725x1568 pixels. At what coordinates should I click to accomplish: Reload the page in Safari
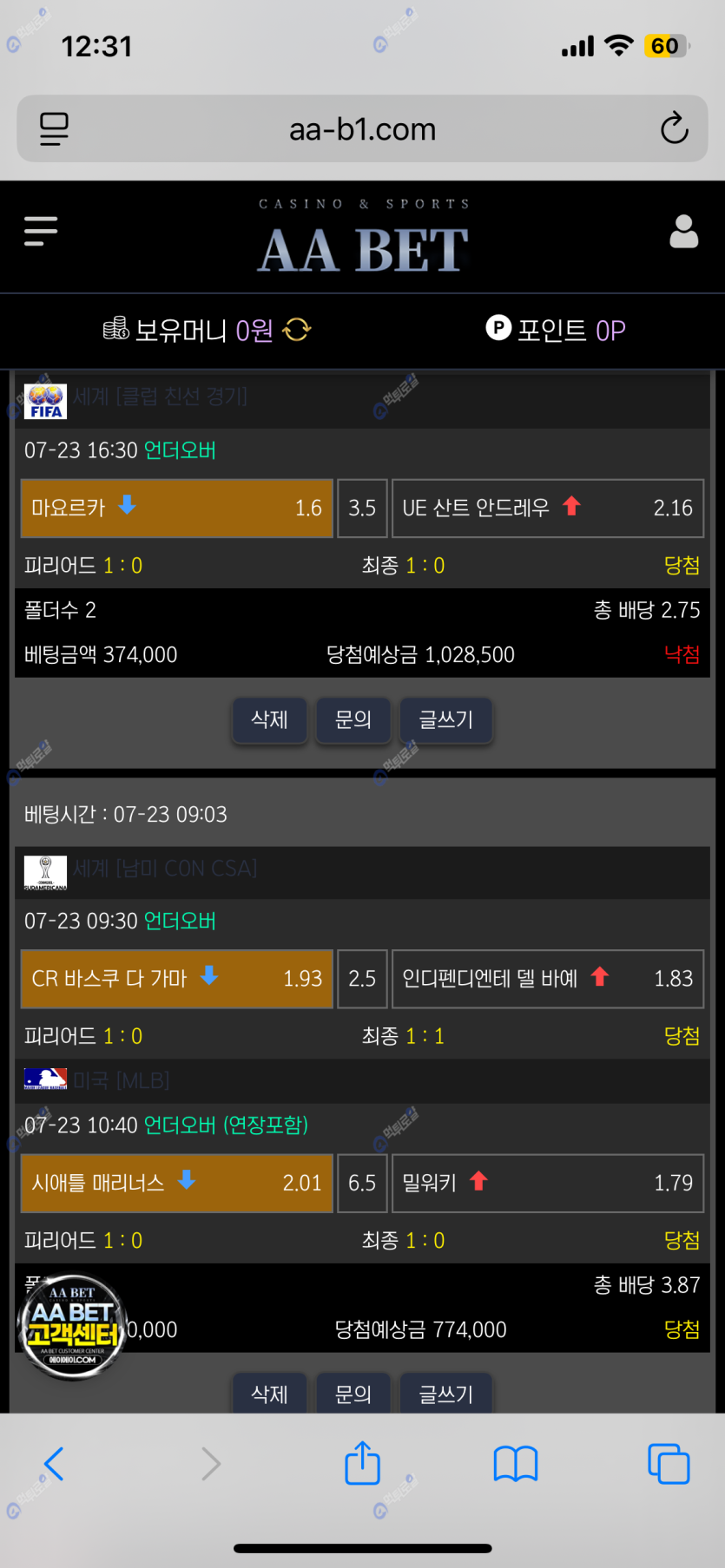[674, 128]
